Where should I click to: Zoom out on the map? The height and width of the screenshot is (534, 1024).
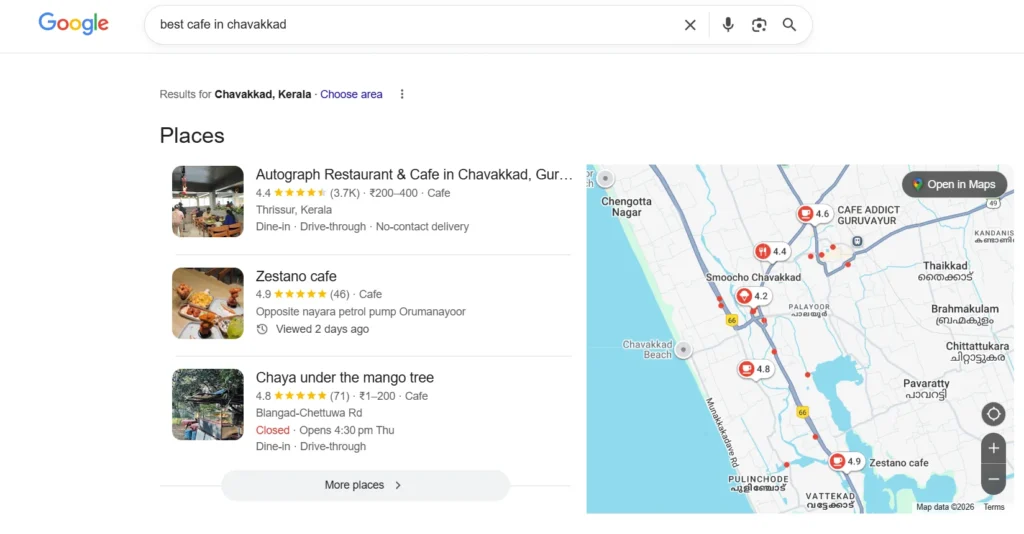coord(993,479)
